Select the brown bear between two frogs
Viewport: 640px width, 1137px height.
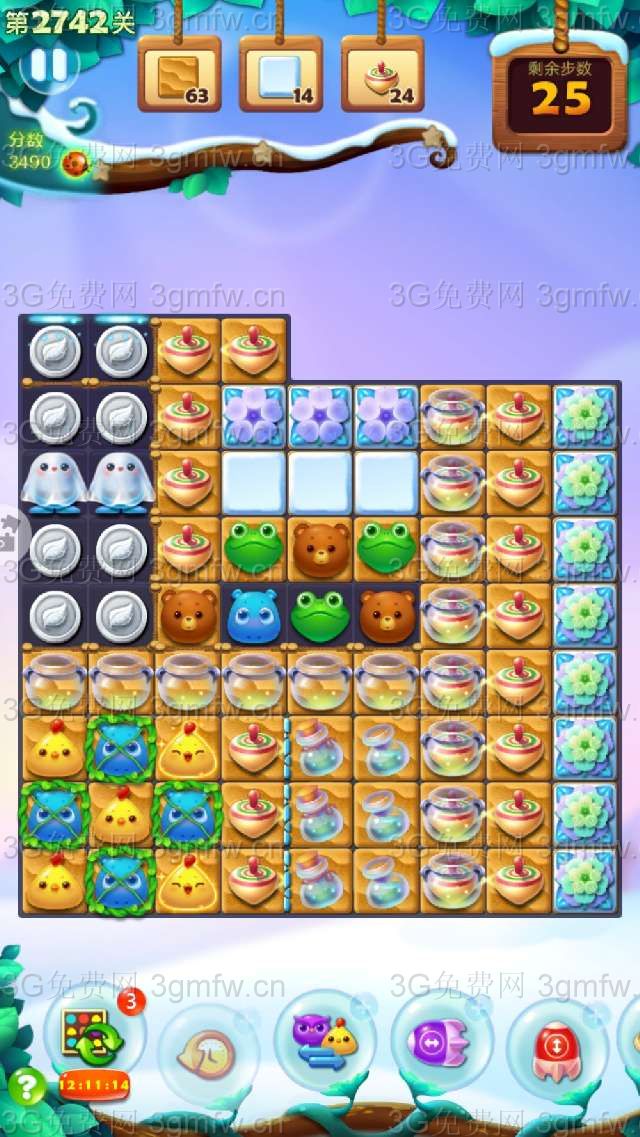[320, 548]
